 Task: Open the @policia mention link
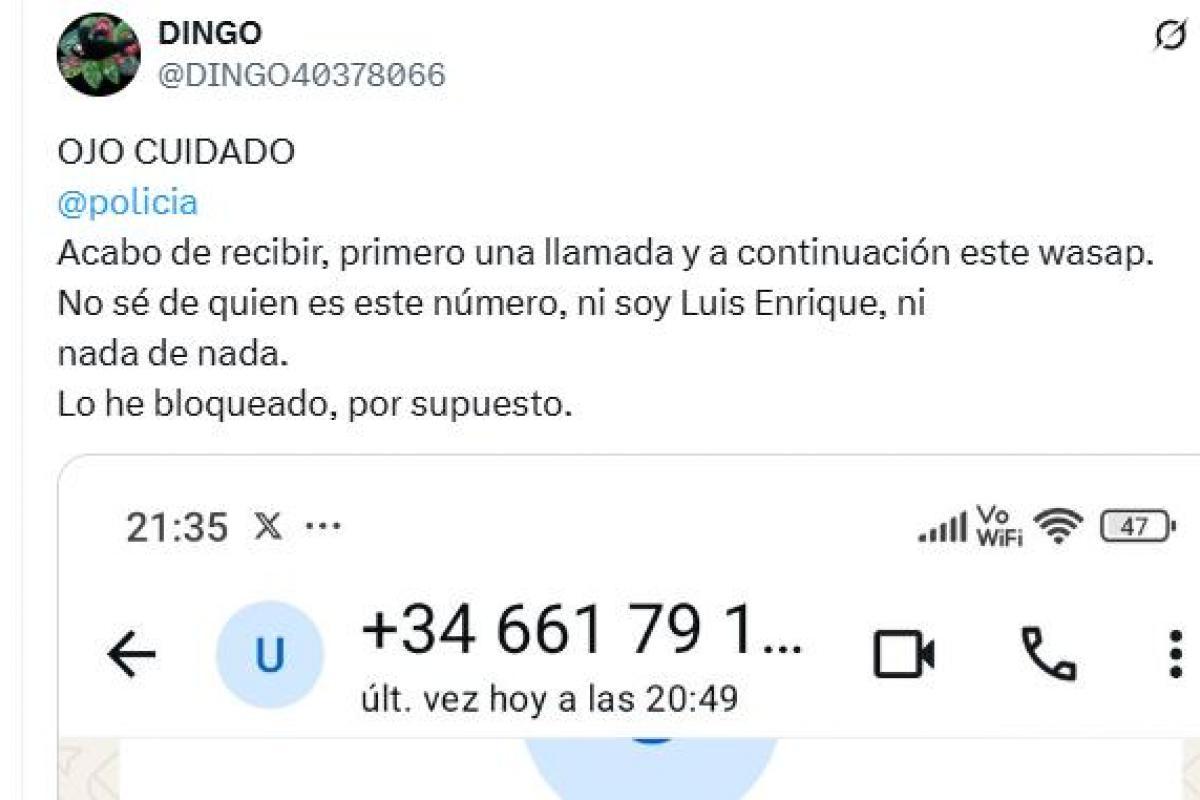coord(127,203)
